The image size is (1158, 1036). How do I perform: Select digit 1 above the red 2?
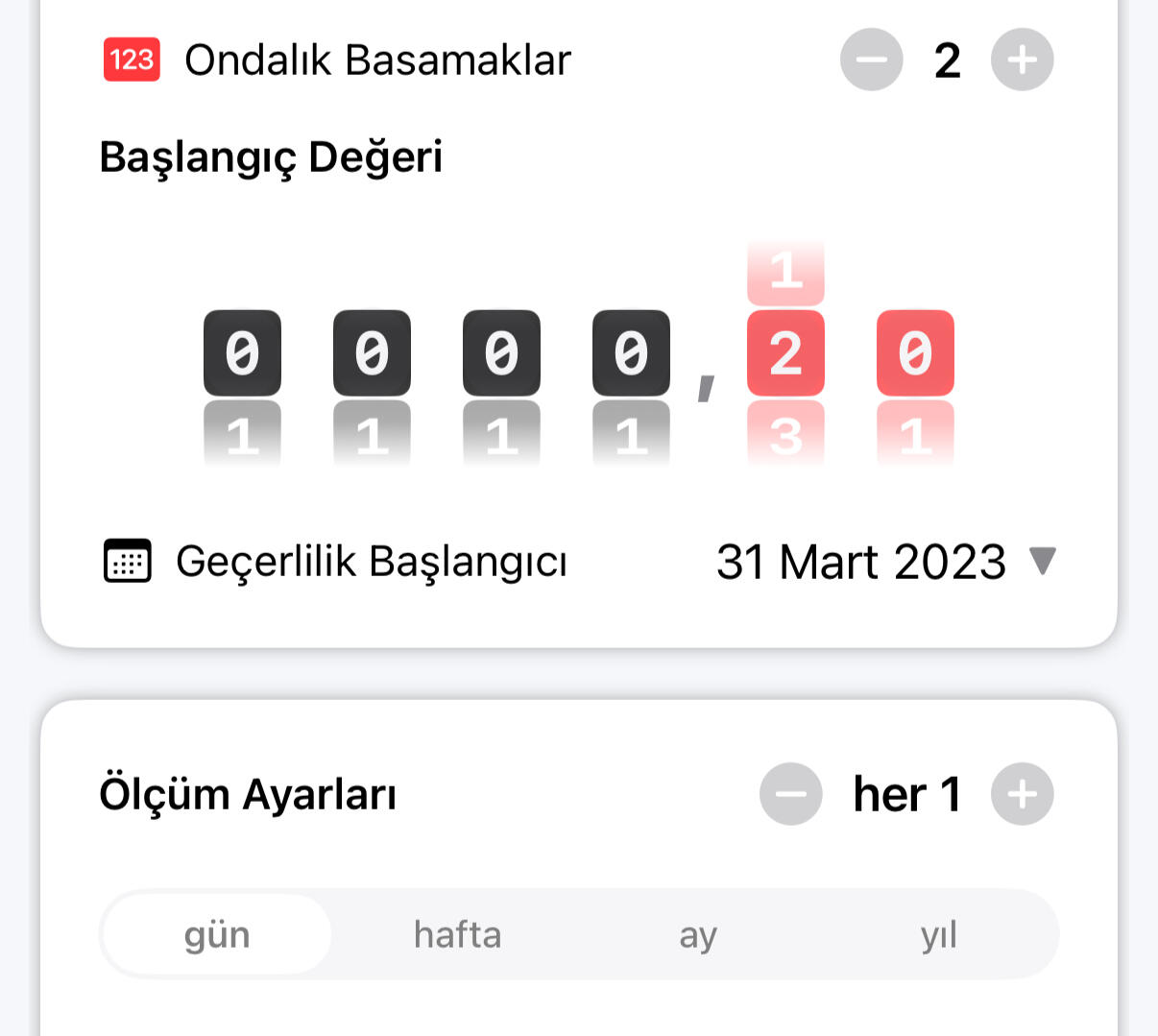(785, 272)
